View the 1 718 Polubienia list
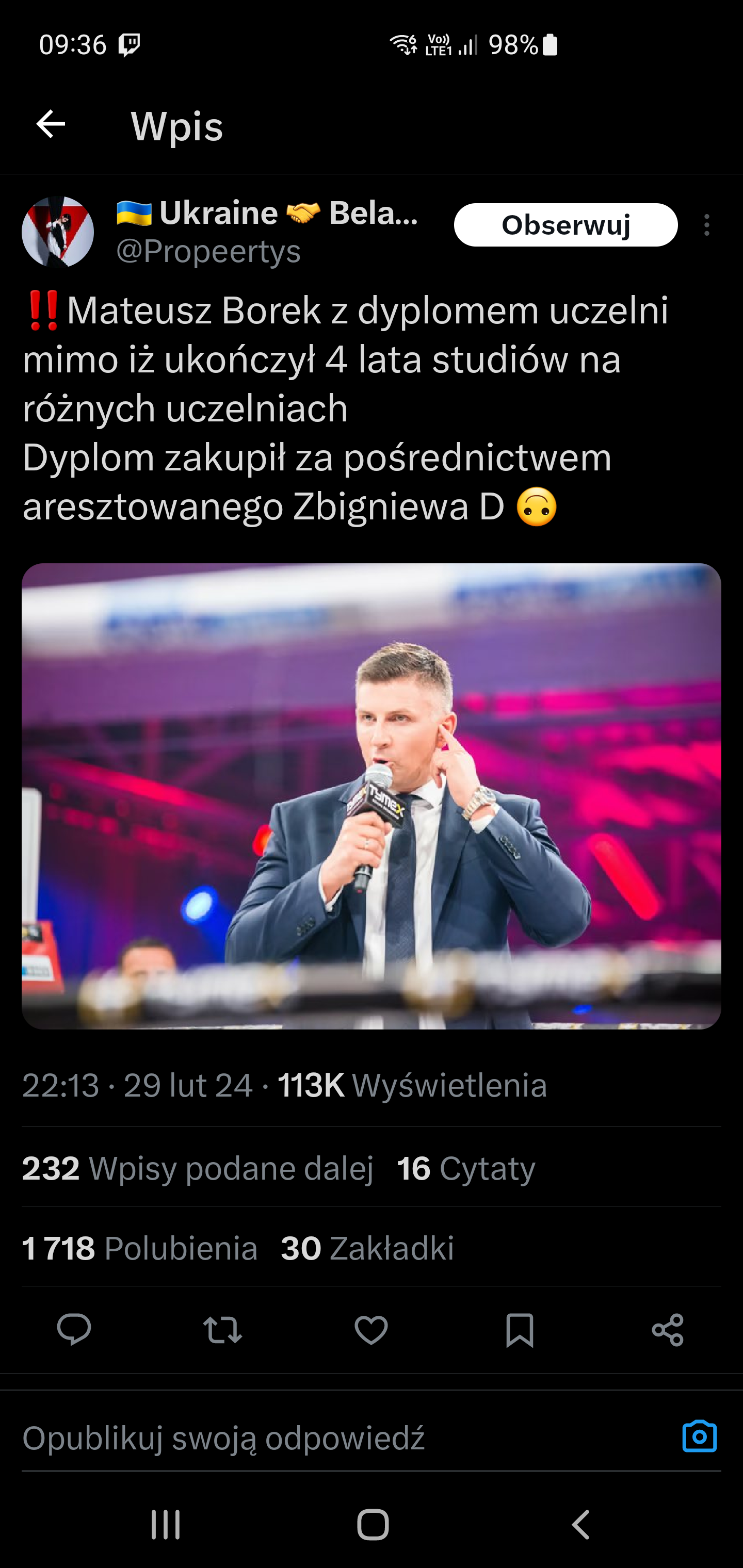Image resolution: width=743 pixels, height=1568 pixels. point(139,1248)
